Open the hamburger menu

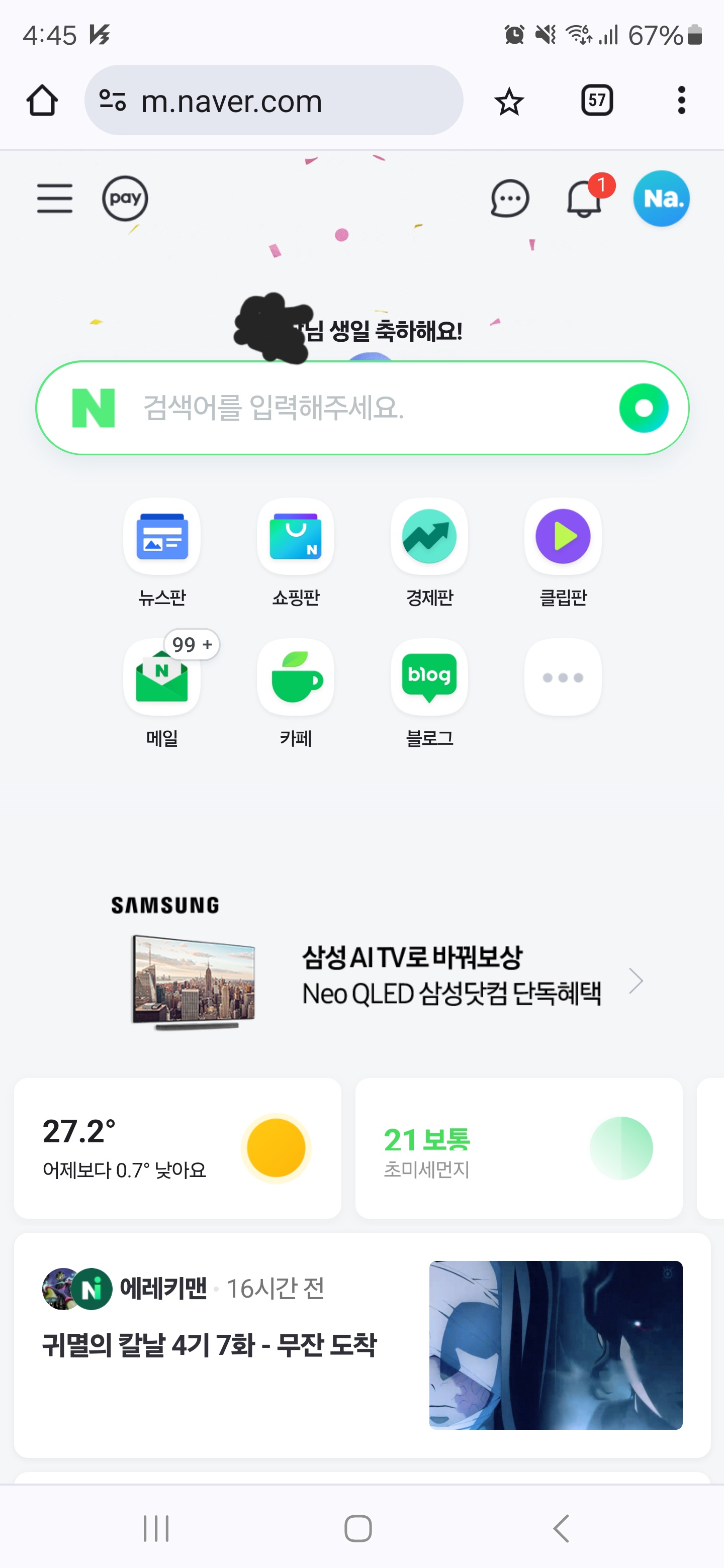55,199
